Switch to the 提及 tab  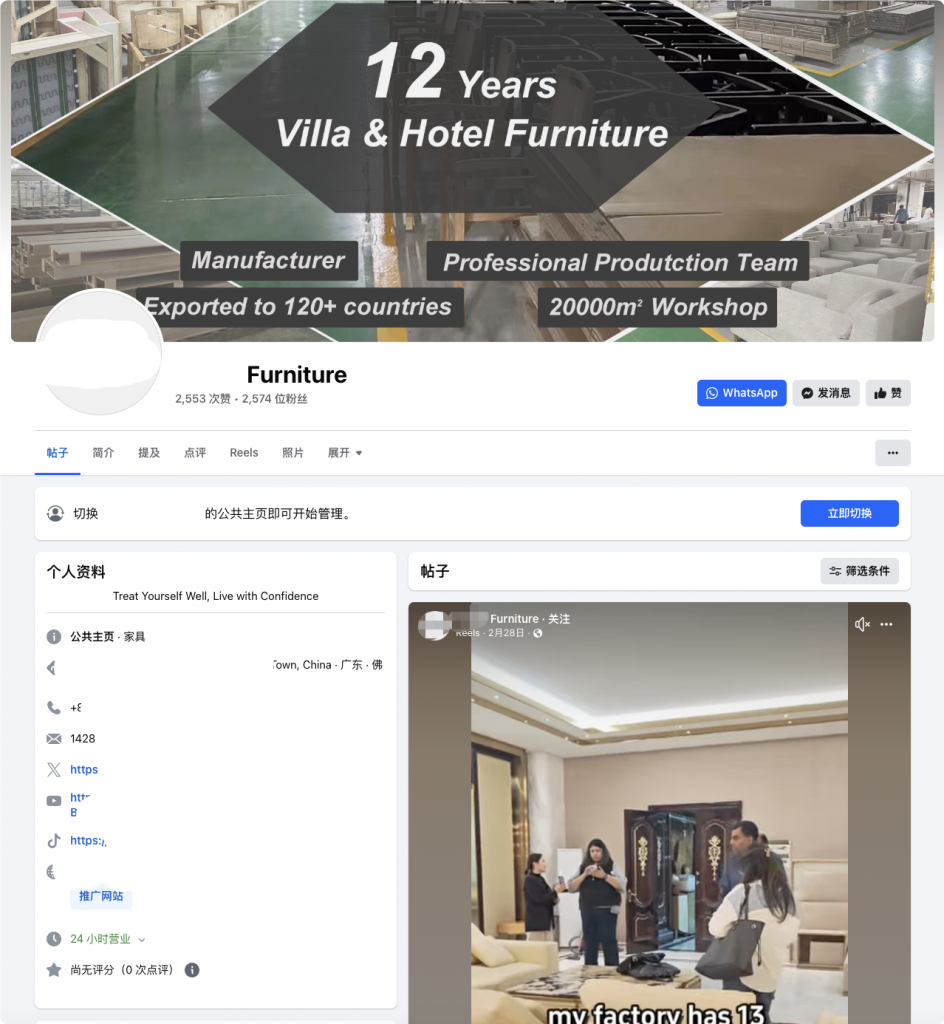(x=149, y=453)
